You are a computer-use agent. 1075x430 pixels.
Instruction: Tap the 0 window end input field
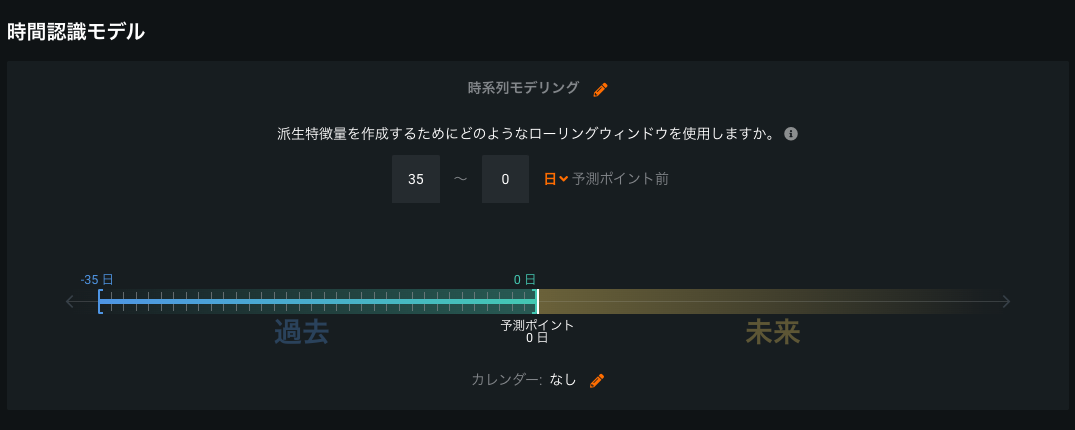[505, 180]
